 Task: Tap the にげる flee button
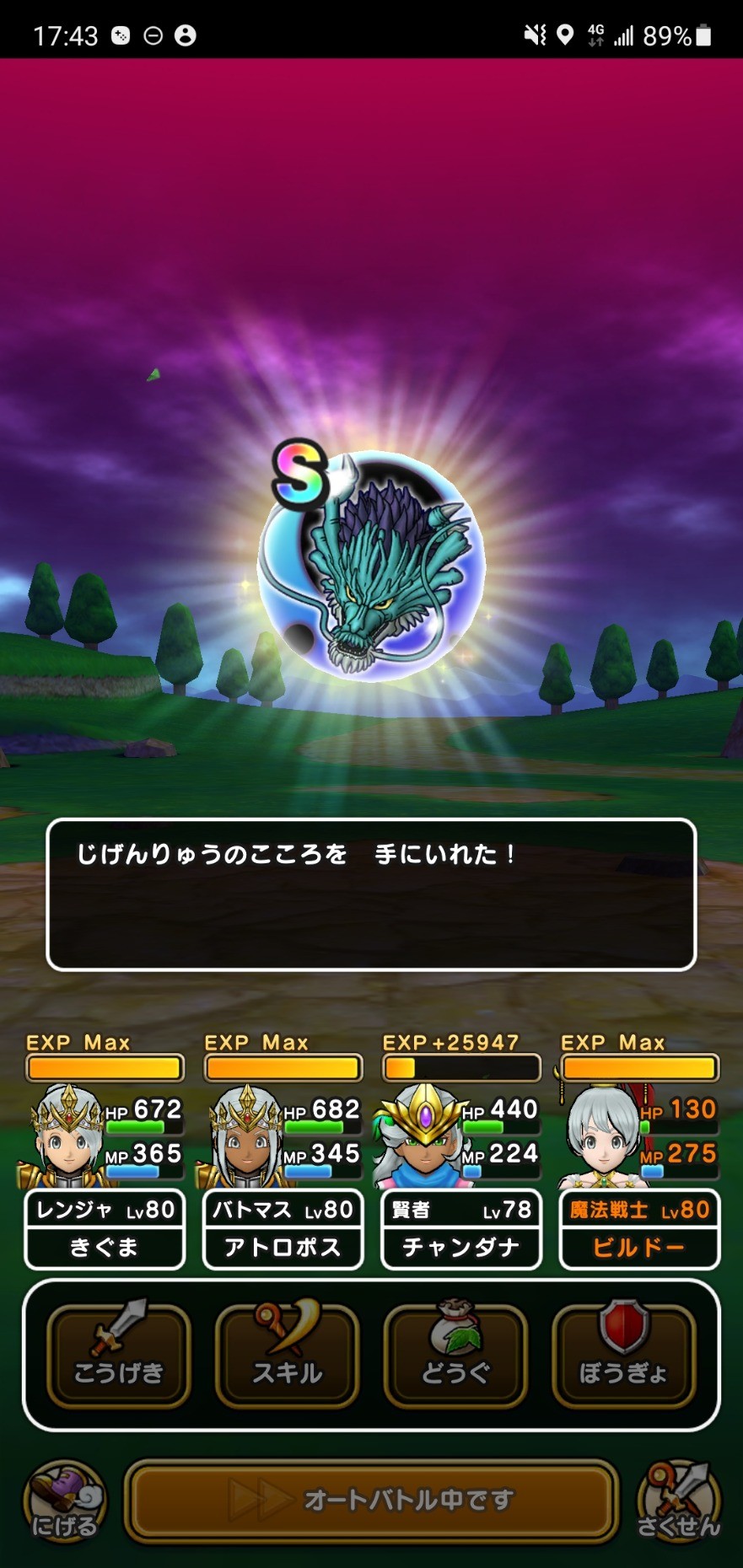coord(65,1501)
